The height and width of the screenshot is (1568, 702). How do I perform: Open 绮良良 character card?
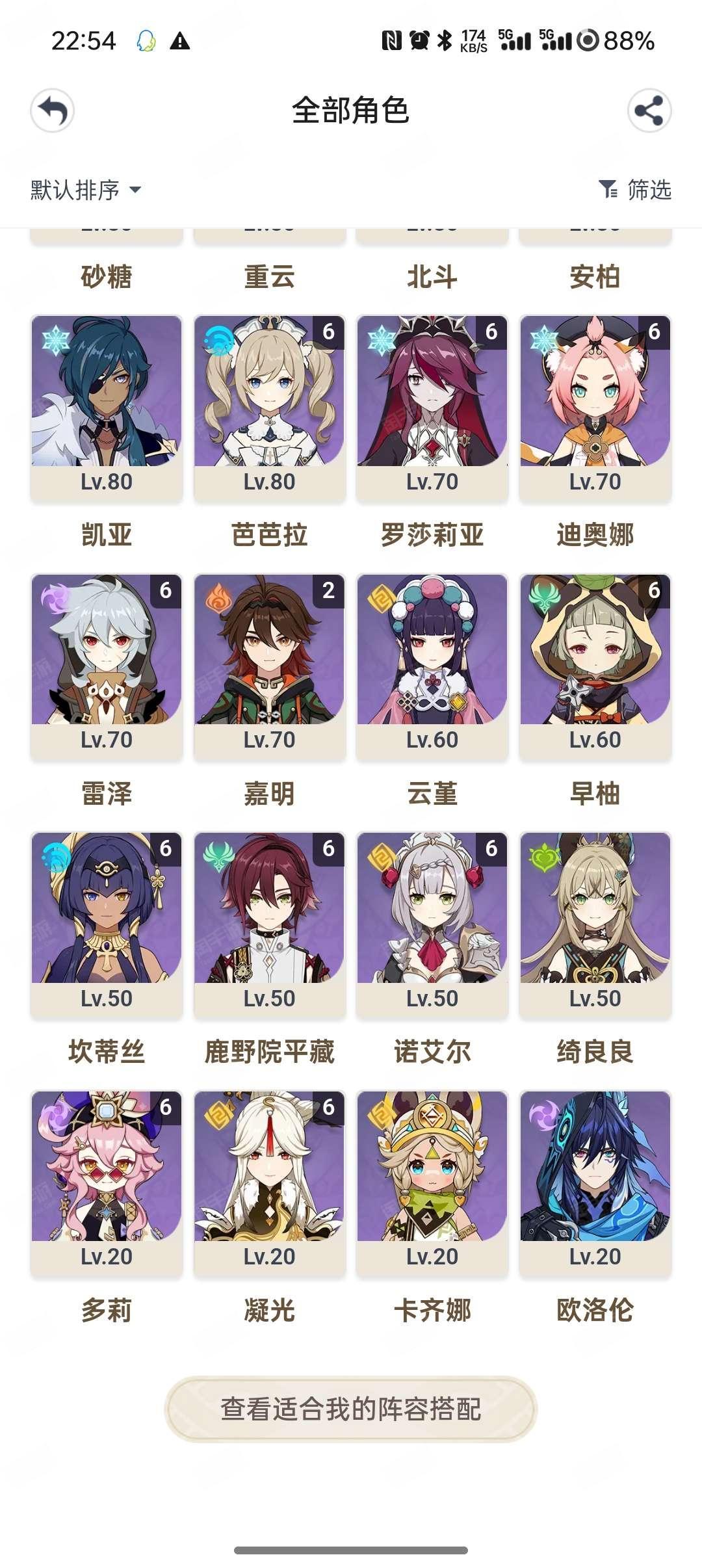pyautogui.click(x=595, y=924)
